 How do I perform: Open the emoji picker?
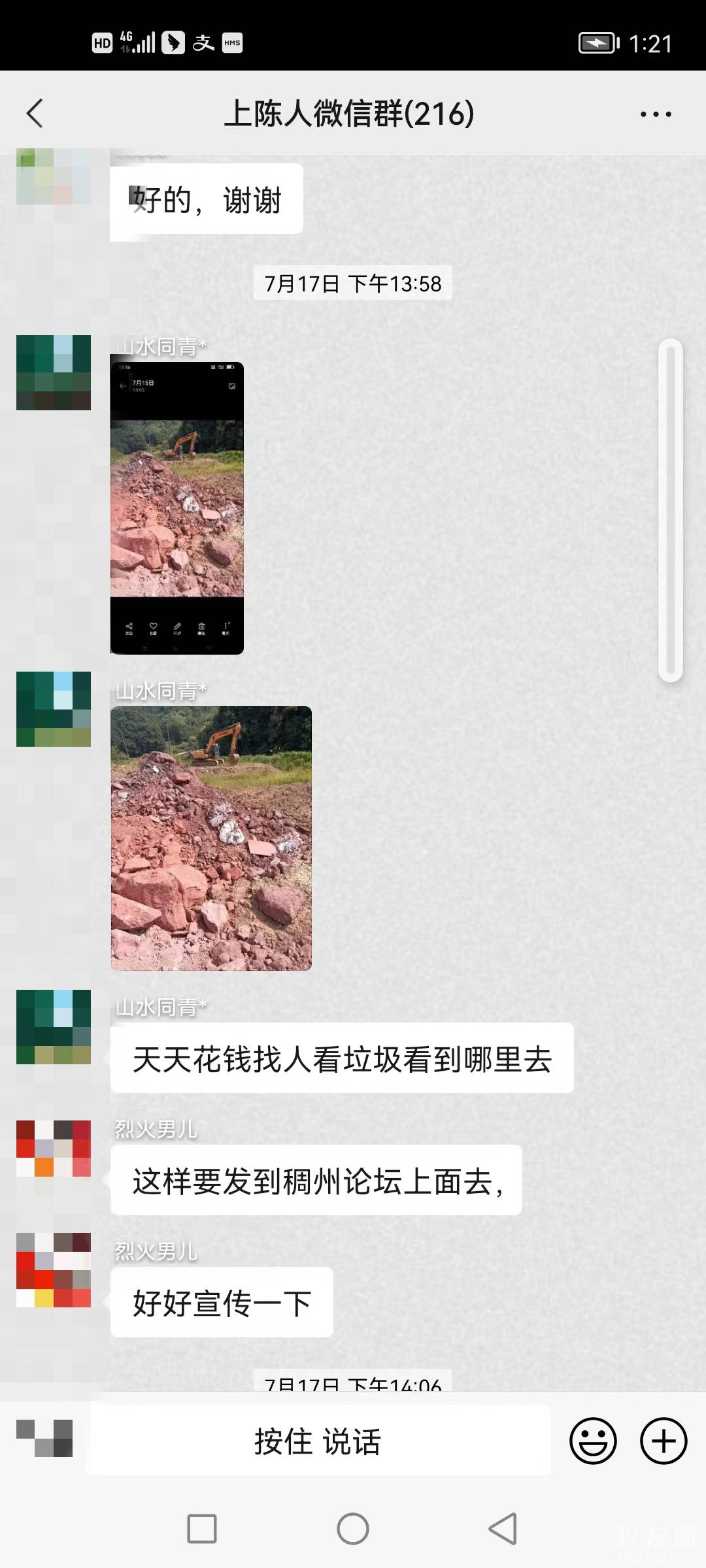593,1441
